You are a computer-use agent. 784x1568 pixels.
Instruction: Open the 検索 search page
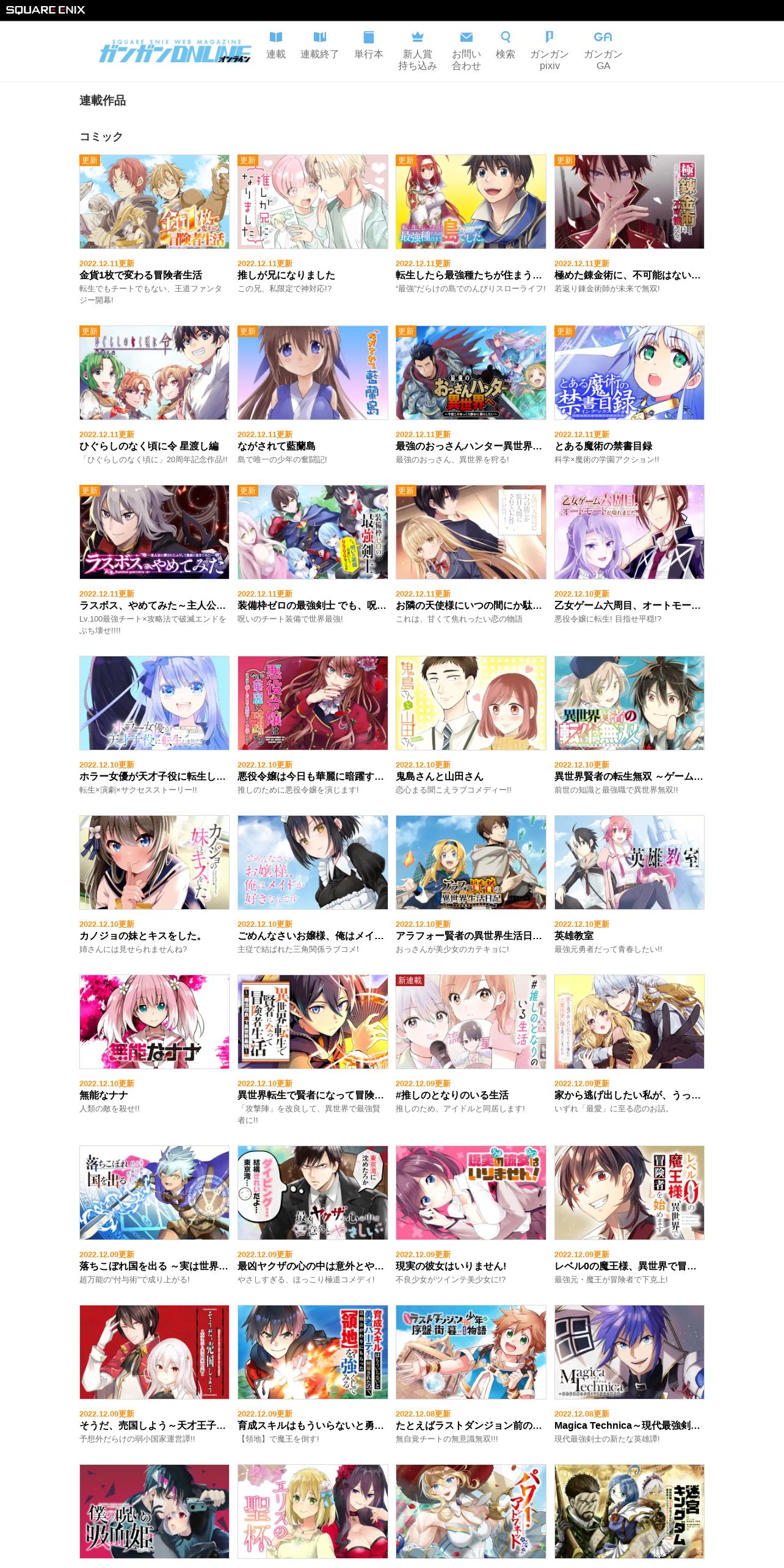(x=506, y=46)
